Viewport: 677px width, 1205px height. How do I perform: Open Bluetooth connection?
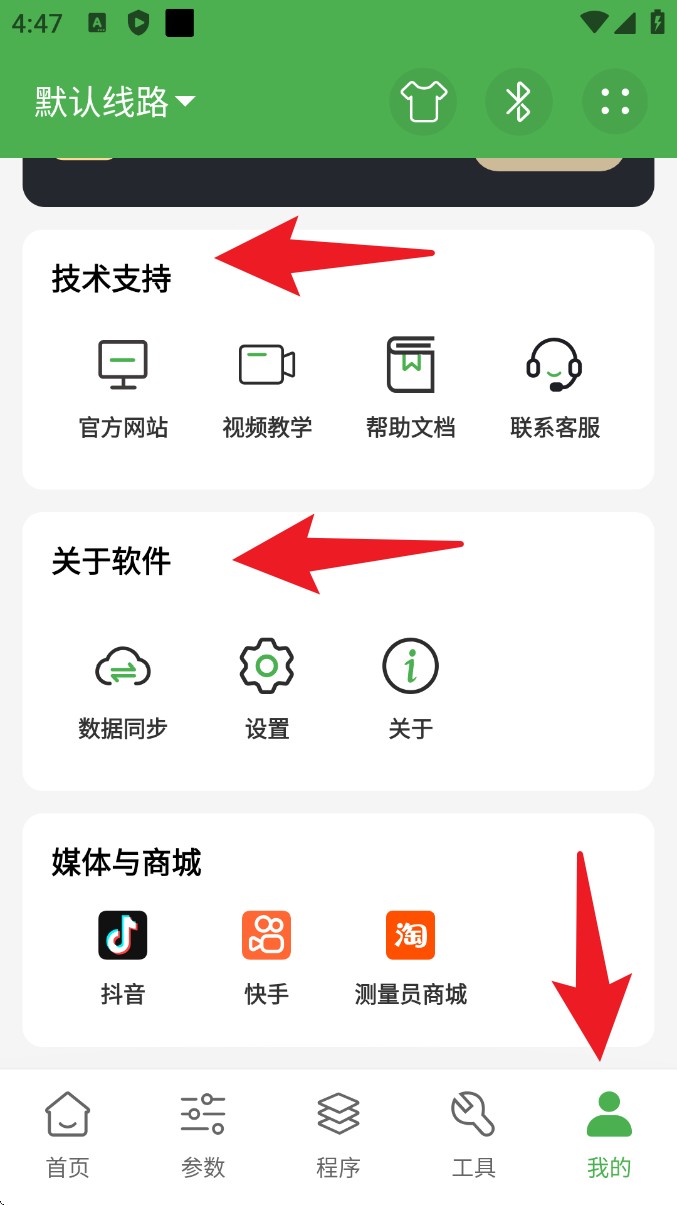click(518, 102)
